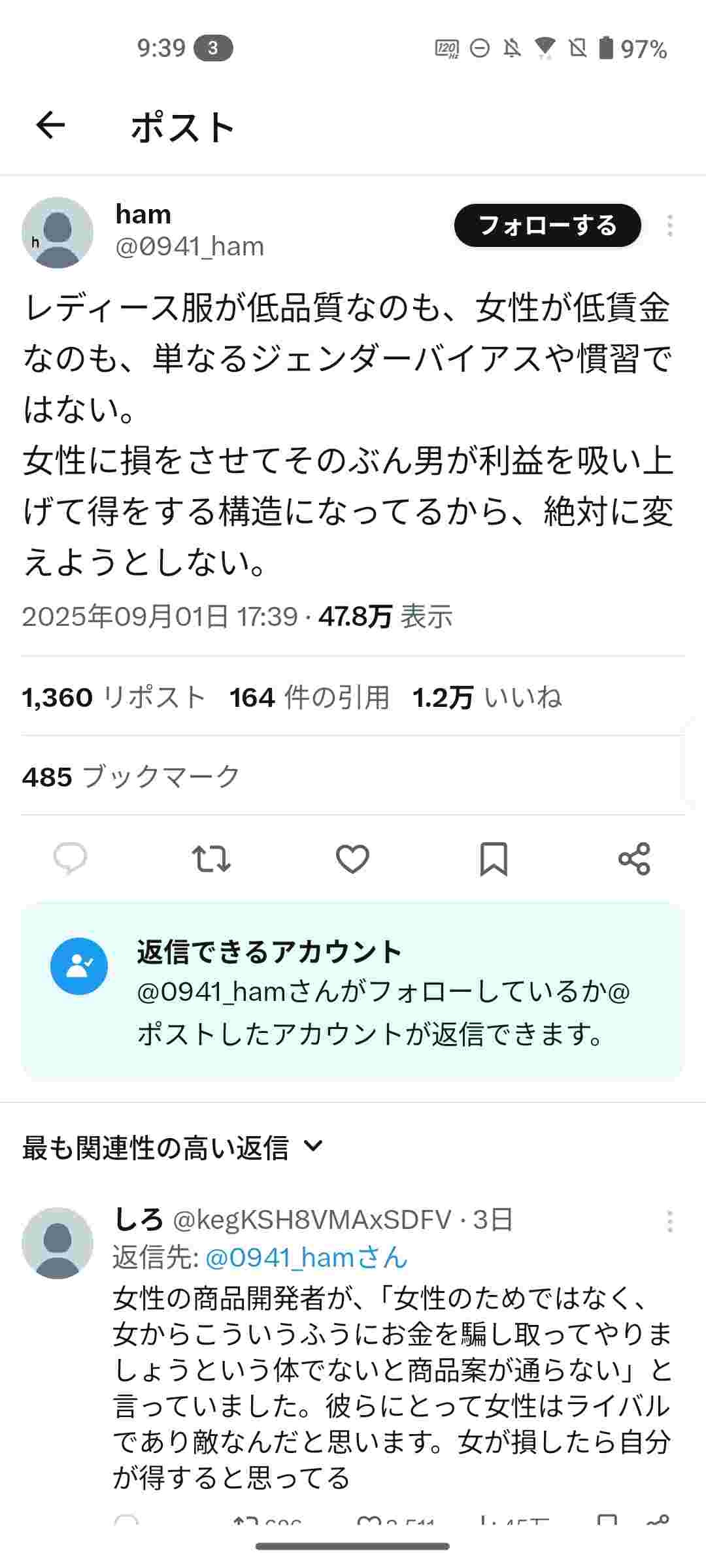Open しろ's profile picture
706x1568 pixels.
point(58,1243)
